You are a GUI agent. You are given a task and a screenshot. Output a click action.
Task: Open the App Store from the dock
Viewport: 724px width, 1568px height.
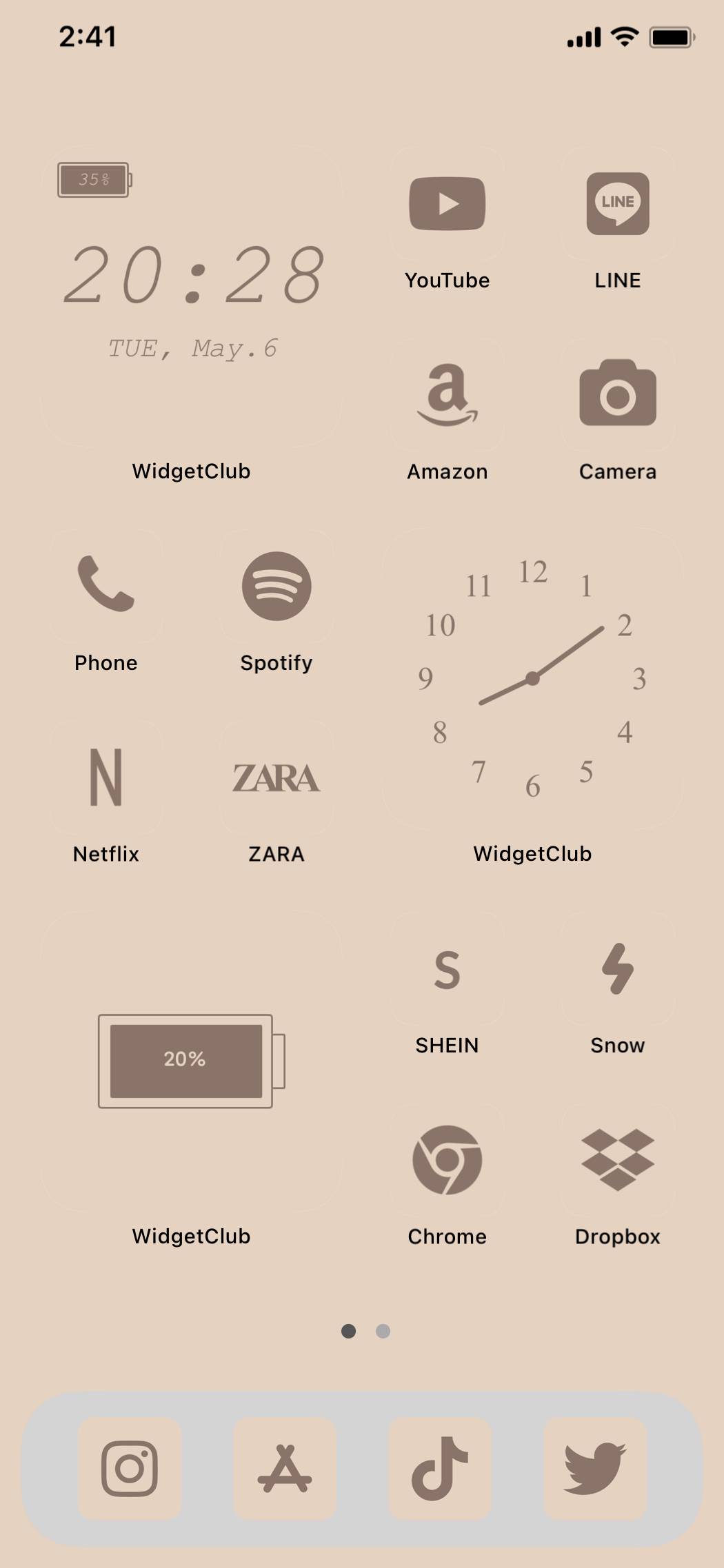point(285,1468)
